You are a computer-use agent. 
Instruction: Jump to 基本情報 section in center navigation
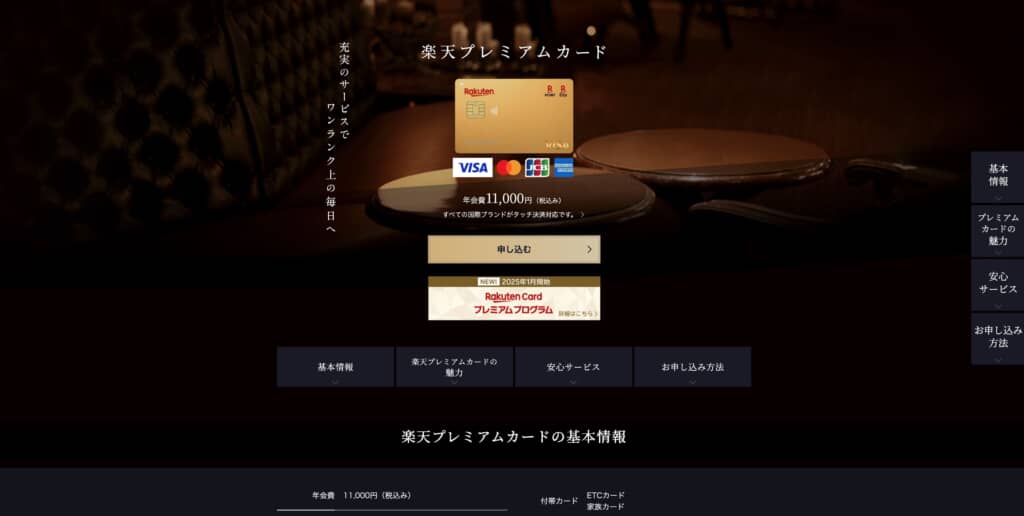335,367
